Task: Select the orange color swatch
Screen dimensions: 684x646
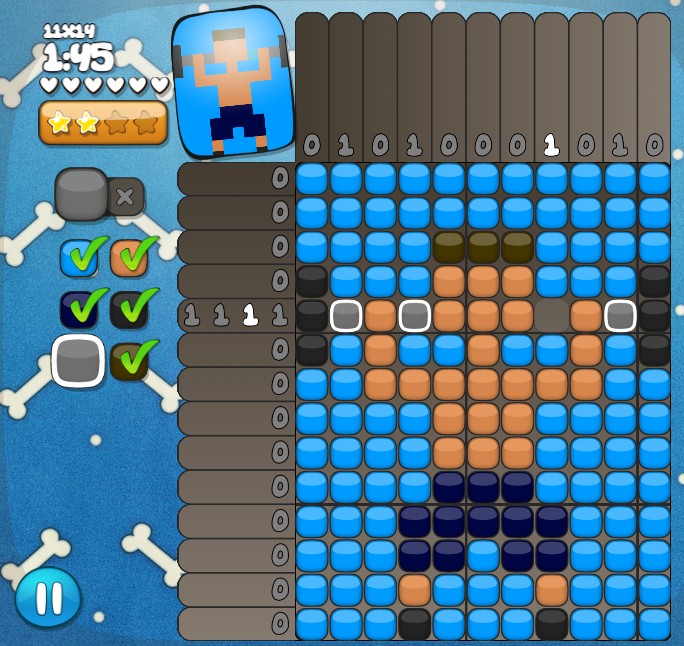Action: coord(130,257)
